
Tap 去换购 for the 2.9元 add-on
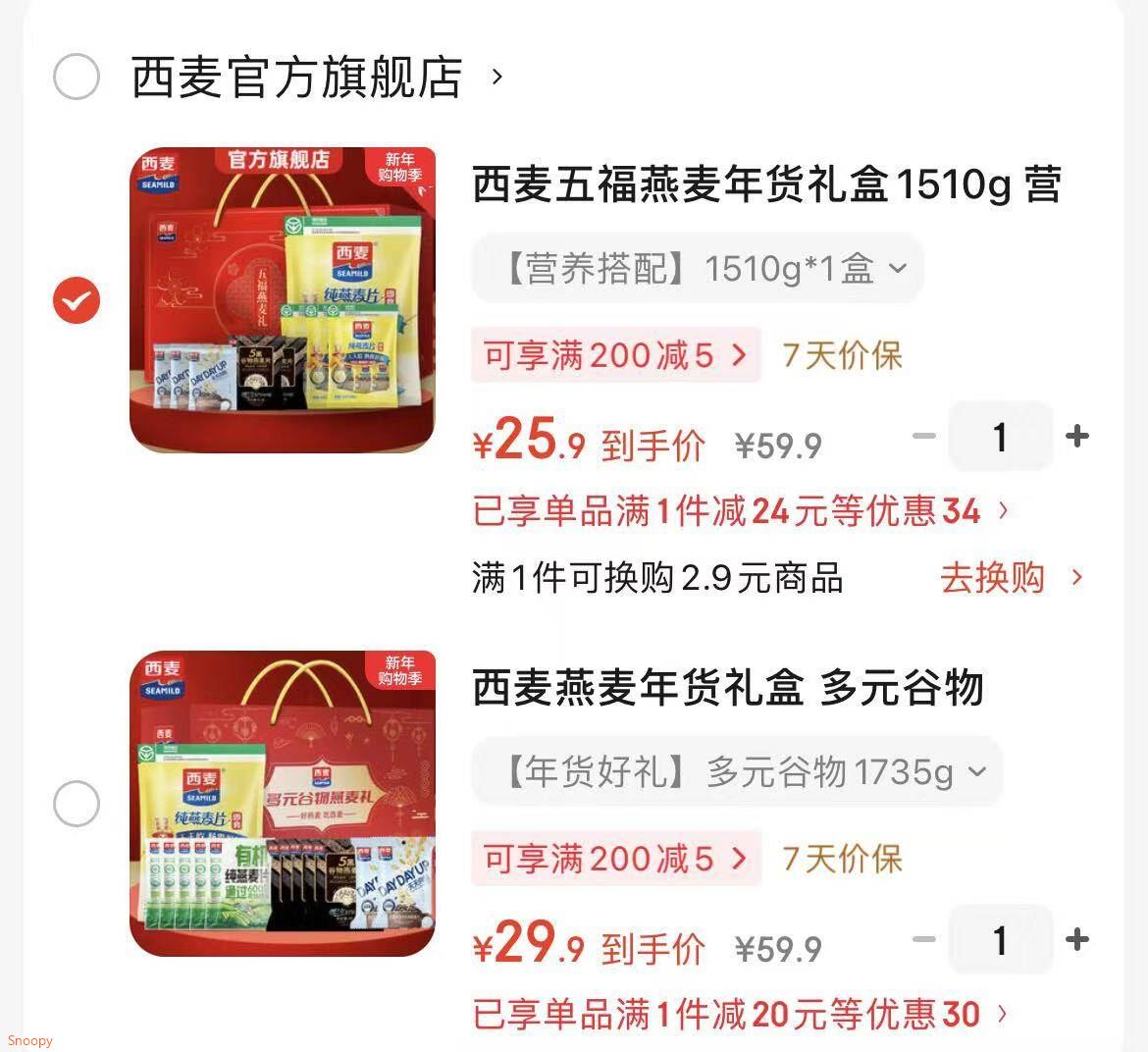tap(1011, 578)
